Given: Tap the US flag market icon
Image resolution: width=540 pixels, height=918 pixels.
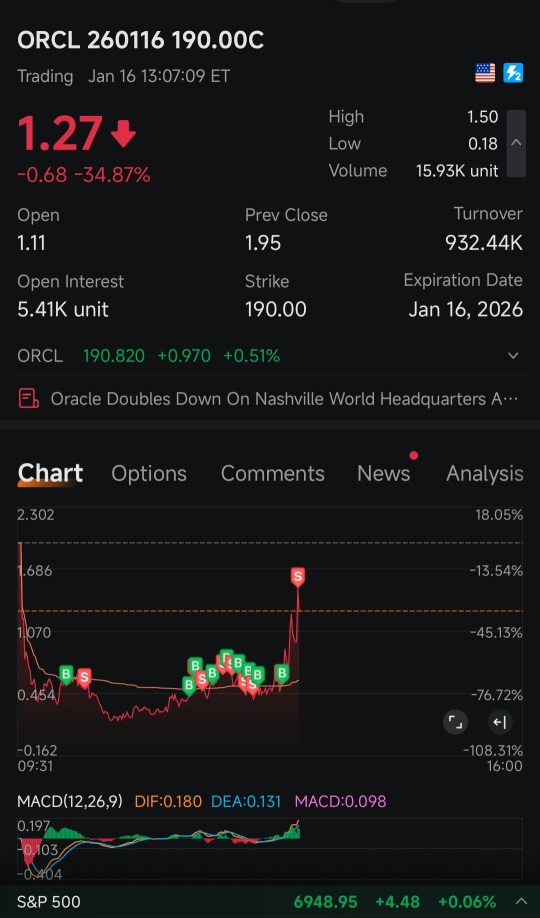Looking at the screenshot, I should 485,73.
